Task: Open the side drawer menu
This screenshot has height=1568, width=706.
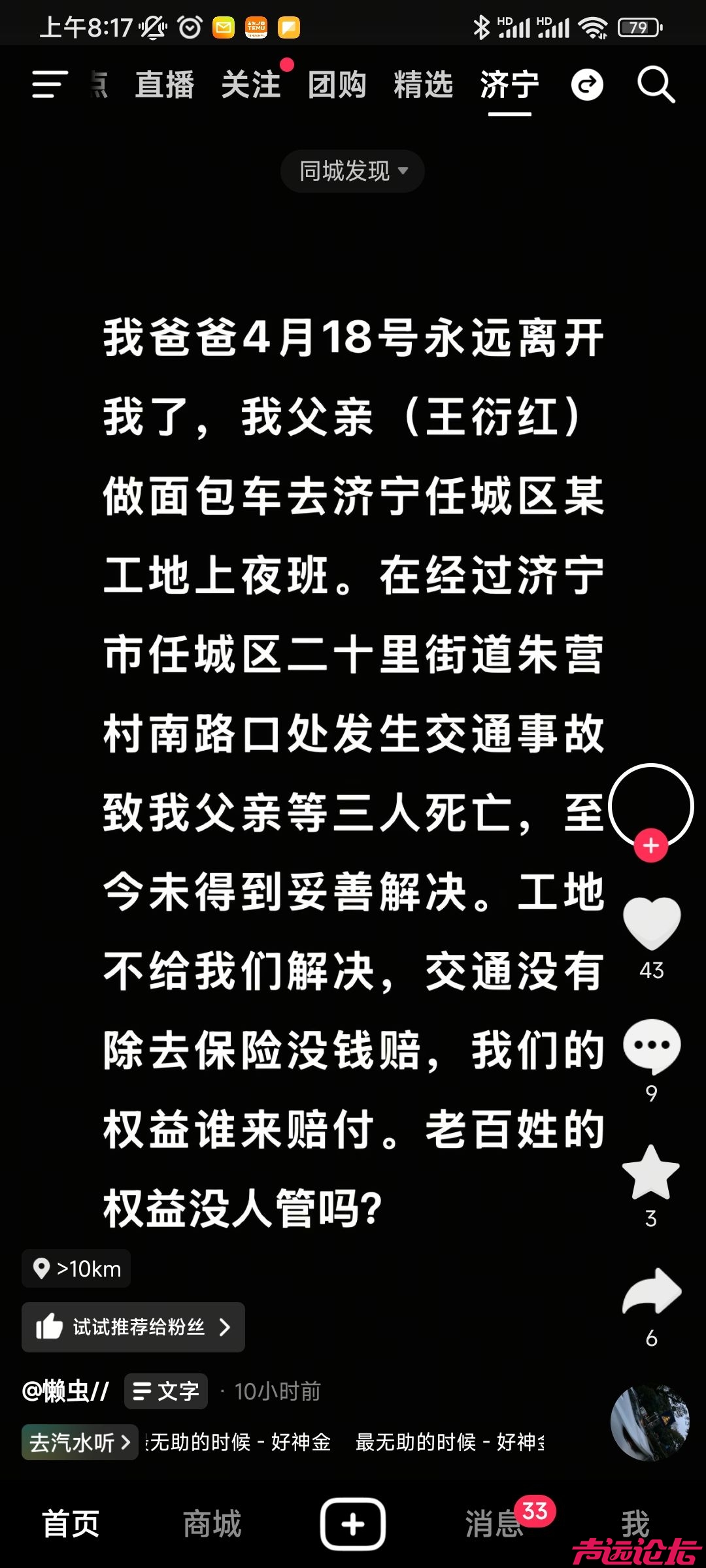Action: click(x=50, y=85)
